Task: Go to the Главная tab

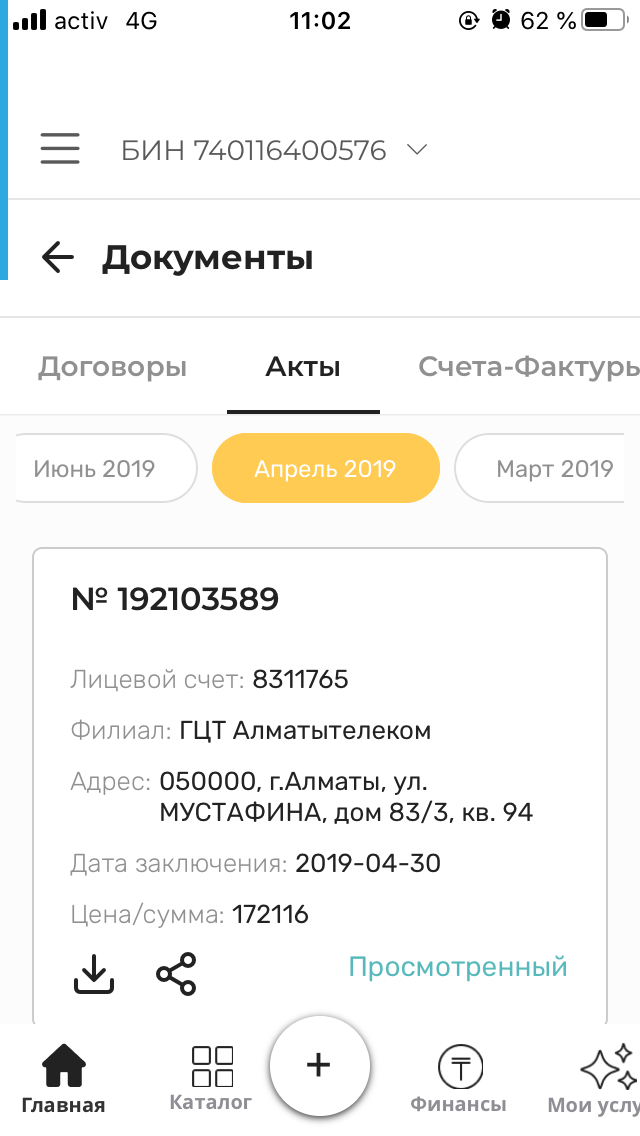Action: click(63, 1080)
